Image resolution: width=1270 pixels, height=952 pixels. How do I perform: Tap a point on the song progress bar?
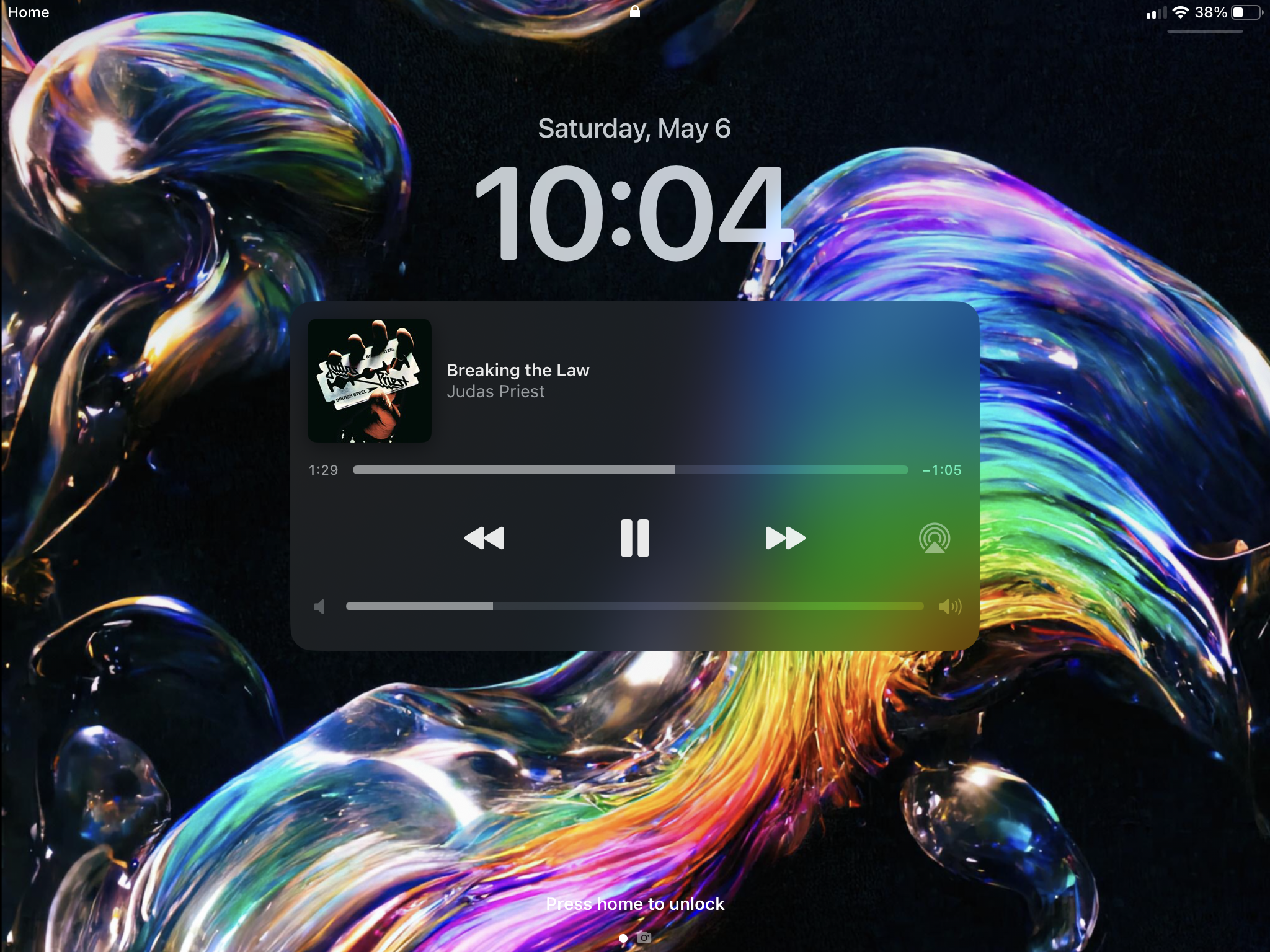630,470
